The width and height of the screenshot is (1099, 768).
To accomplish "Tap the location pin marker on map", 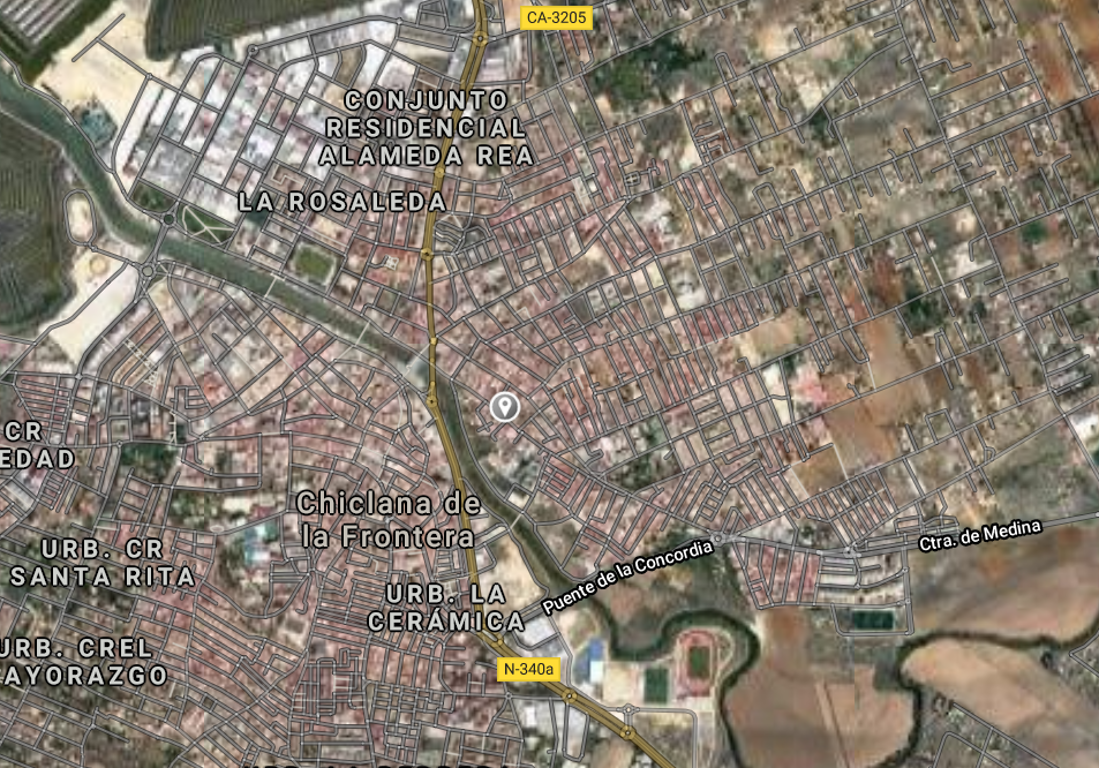I will click(x=505, y=406).
